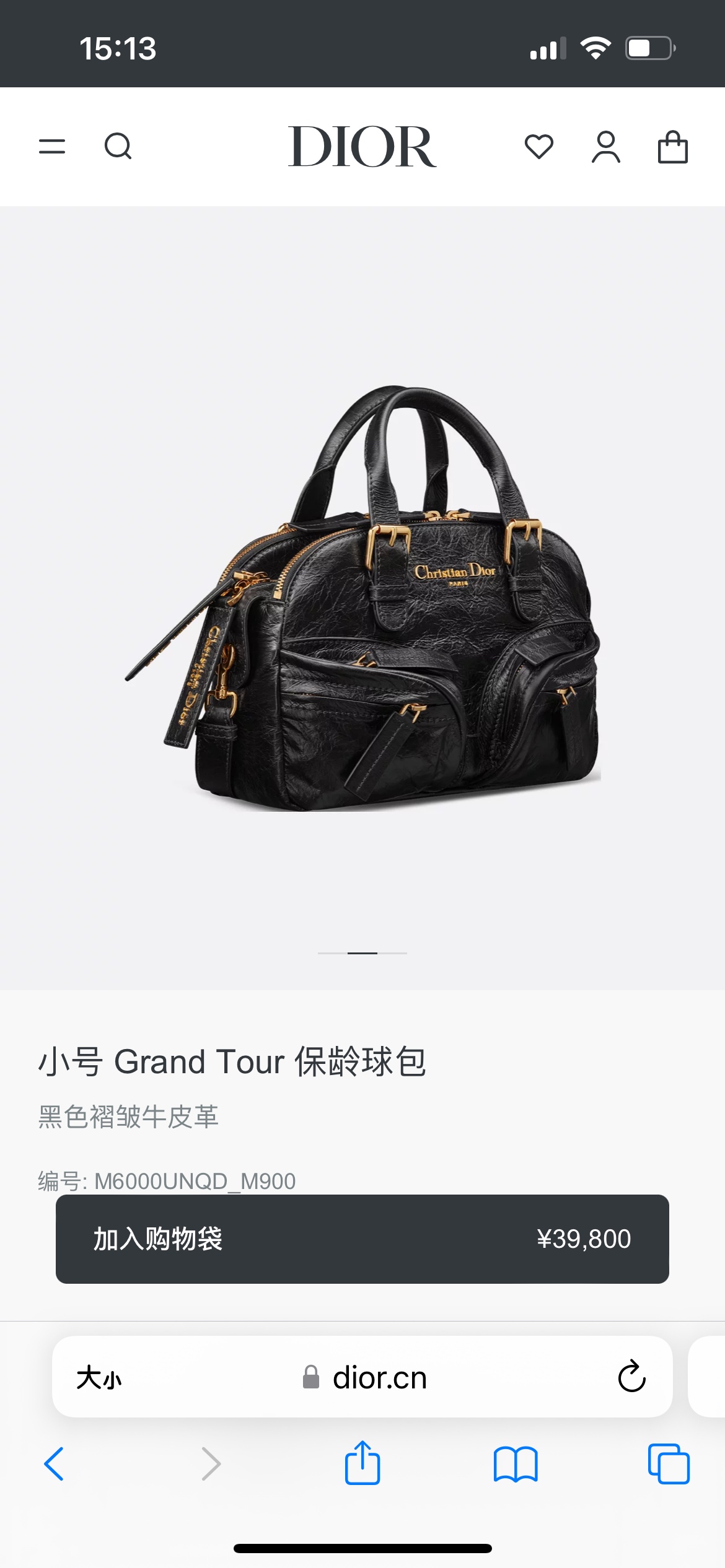Viewport: 725px width, 1568px height.
Task: Open the wishlist heart
Action: click(x=538, y=147)
